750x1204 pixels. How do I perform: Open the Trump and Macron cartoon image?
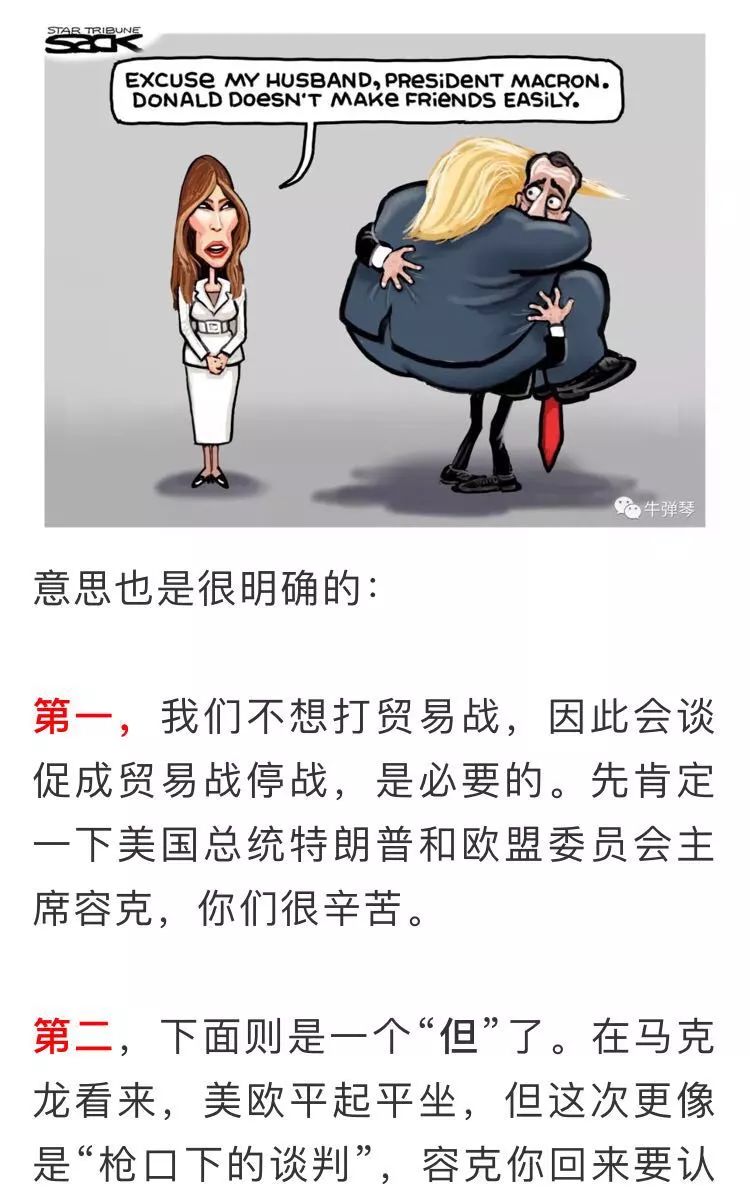click(x=375, y=280)
